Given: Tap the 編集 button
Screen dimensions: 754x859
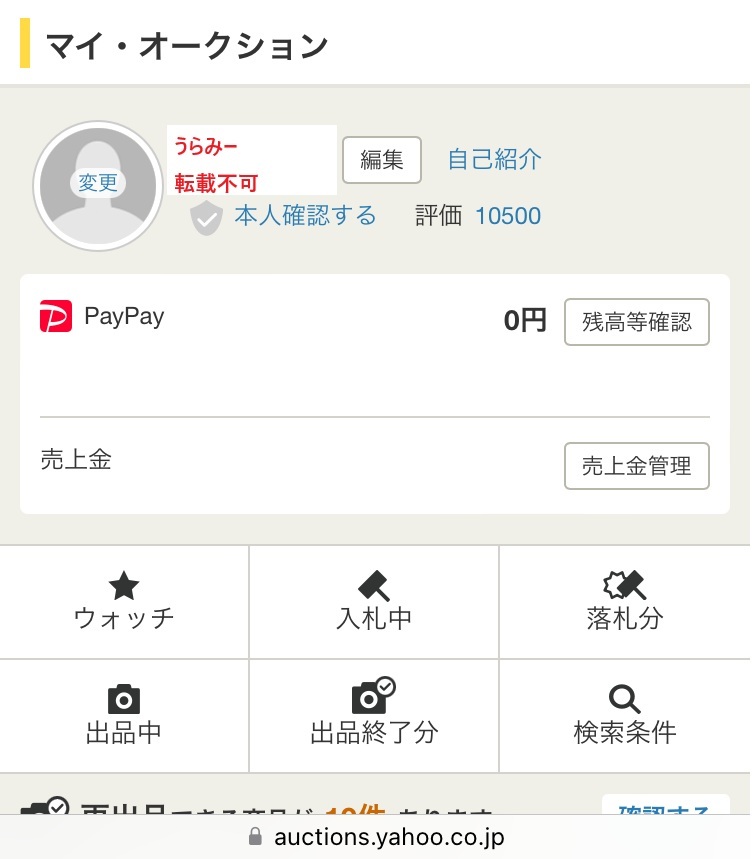Looking at the screenshot, I should click(382, 159).
